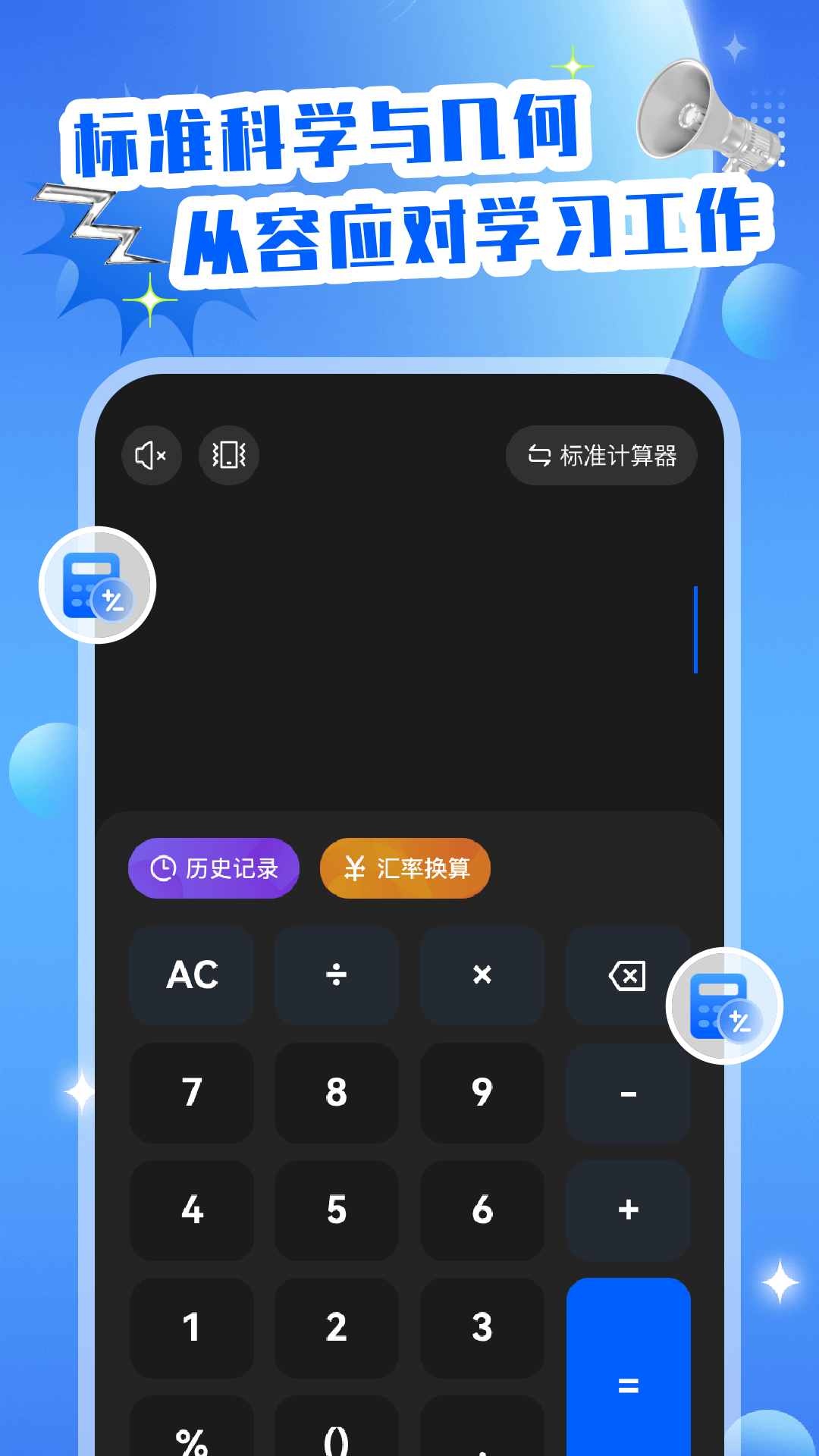Tap the plus operator key
Screen dimensions: 819x1456
[x=628, y=1210]
